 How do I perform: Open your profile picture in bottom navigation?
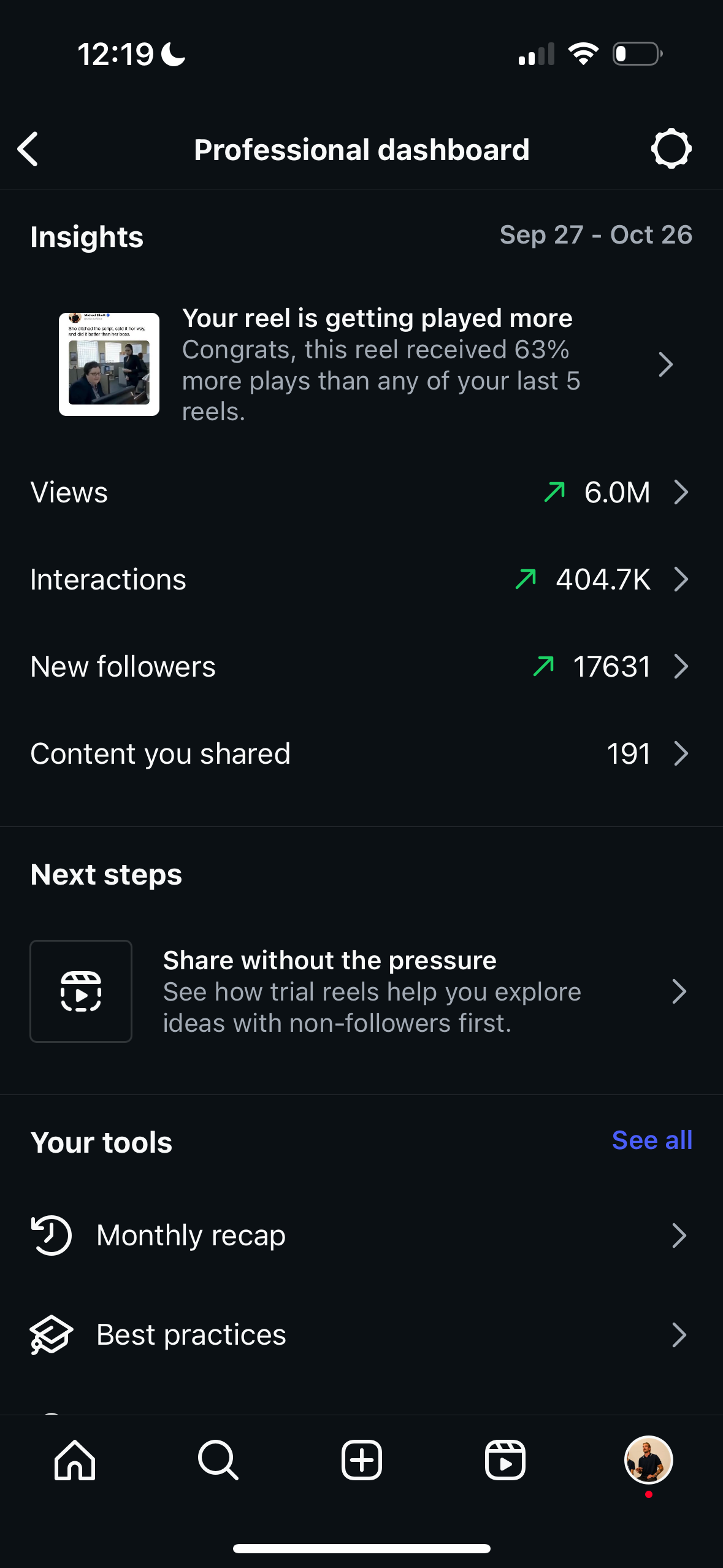[648, 1460]
